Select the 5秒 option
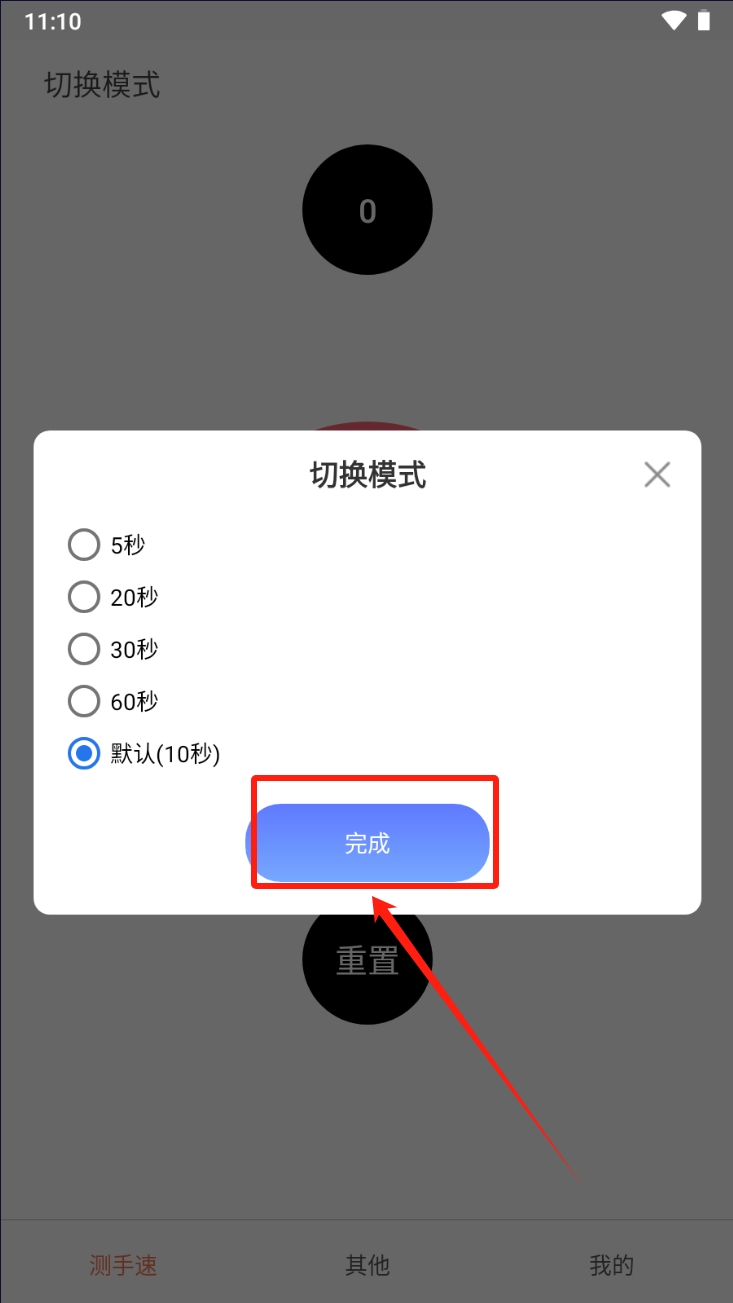Screen dimensions: 733x1303 pos(84,545)
